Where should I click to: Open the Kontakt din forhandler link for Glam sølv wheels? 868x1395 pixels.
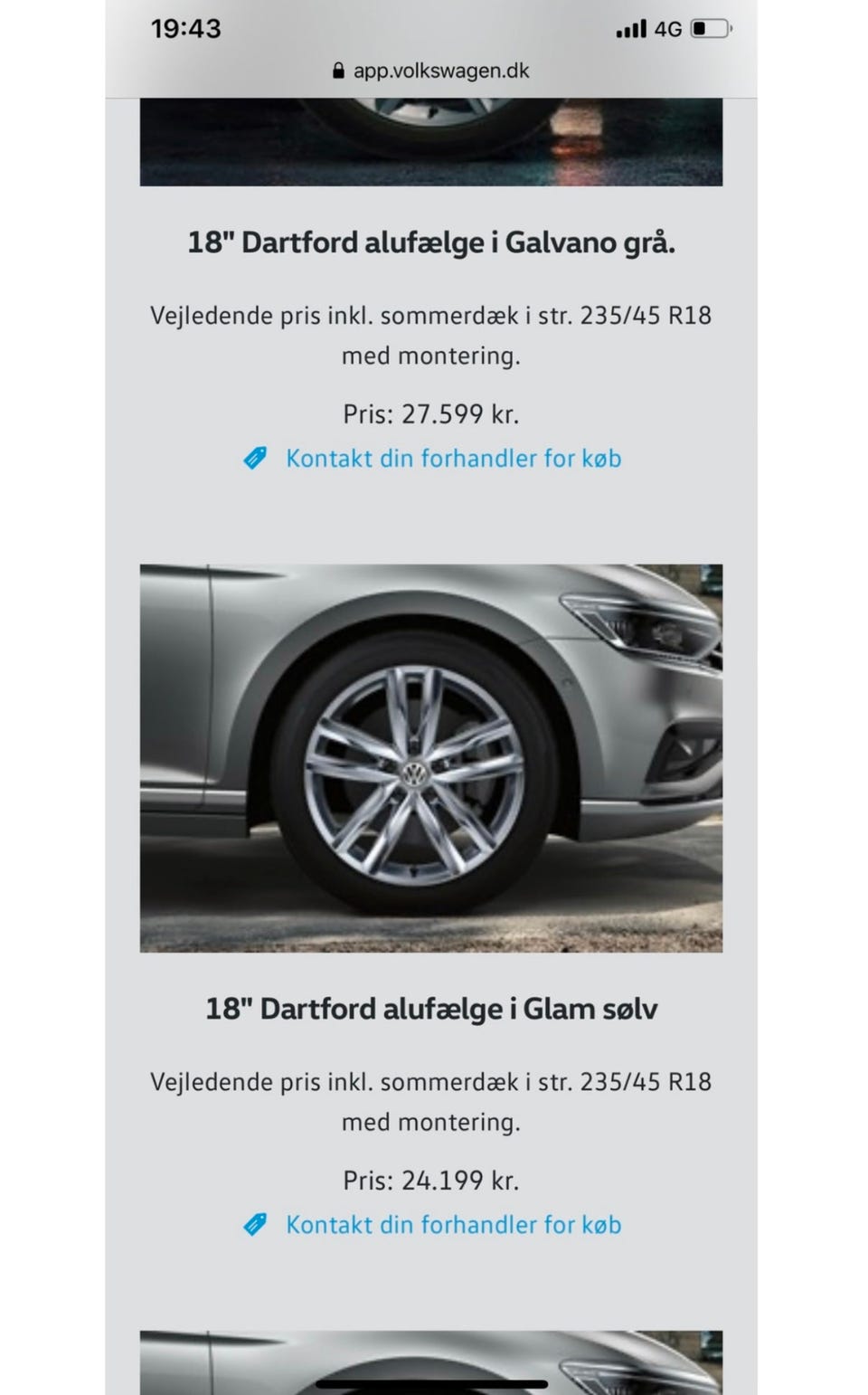[453, 1224]
